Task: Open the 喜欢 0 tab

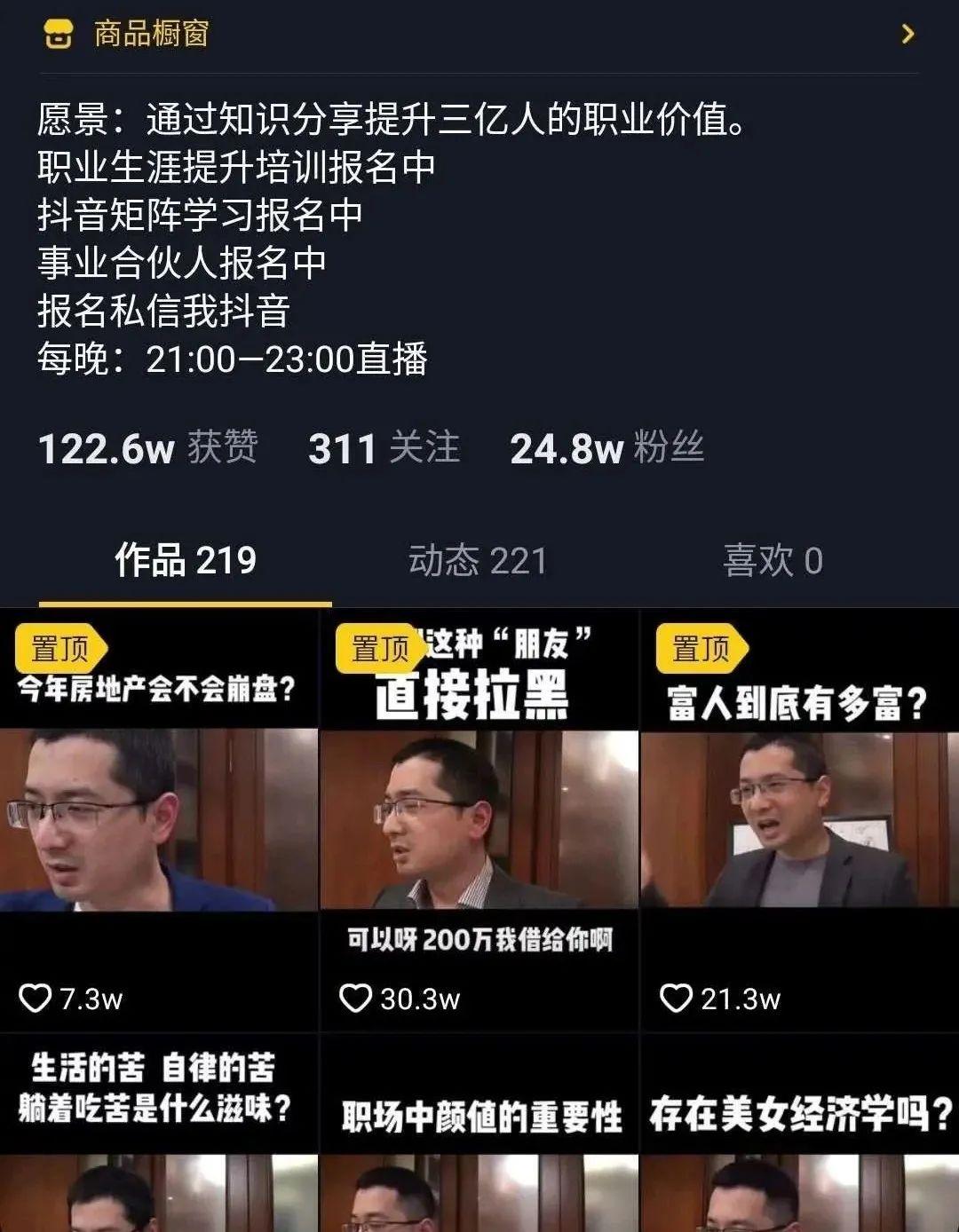Action: pos(773,560)
